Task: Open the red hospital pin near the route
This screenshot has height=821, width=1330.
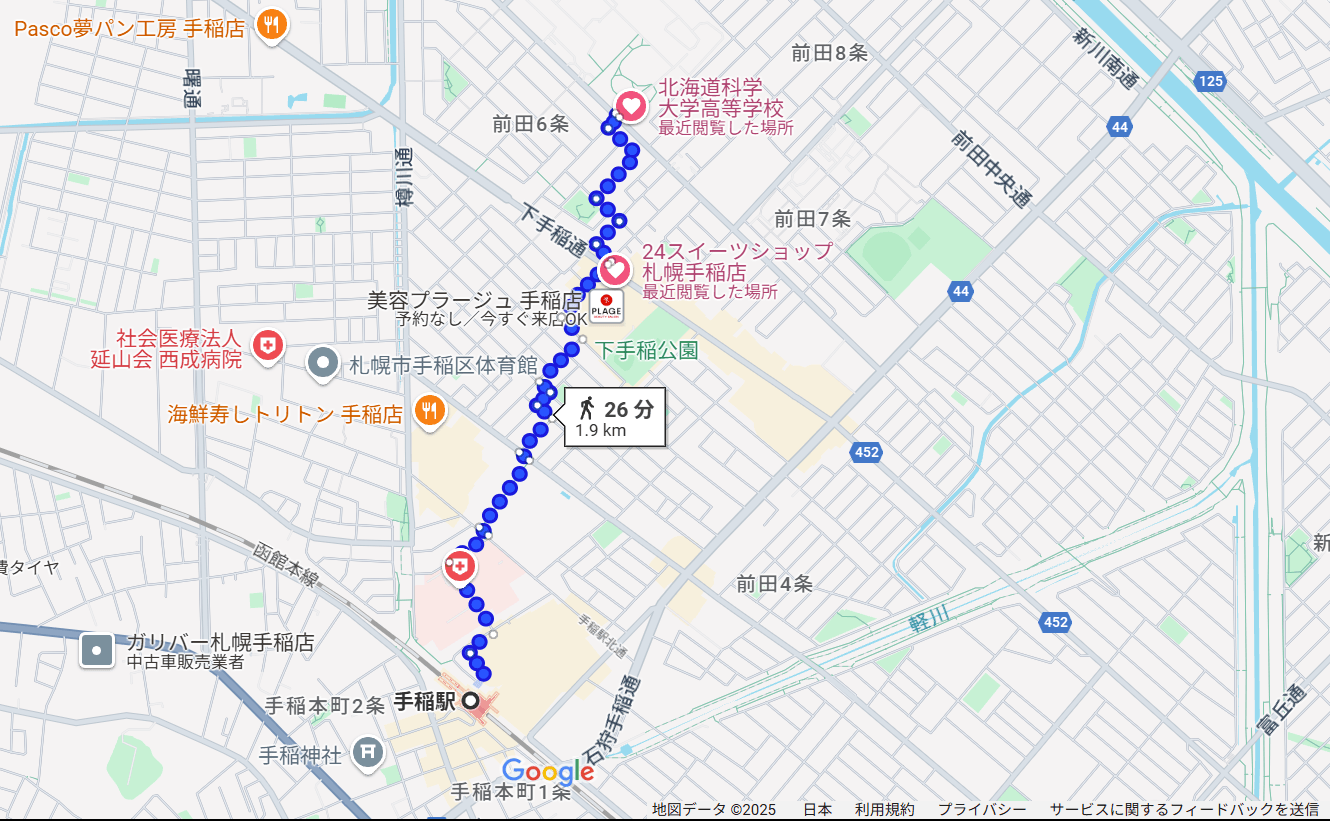Action: 458,568
